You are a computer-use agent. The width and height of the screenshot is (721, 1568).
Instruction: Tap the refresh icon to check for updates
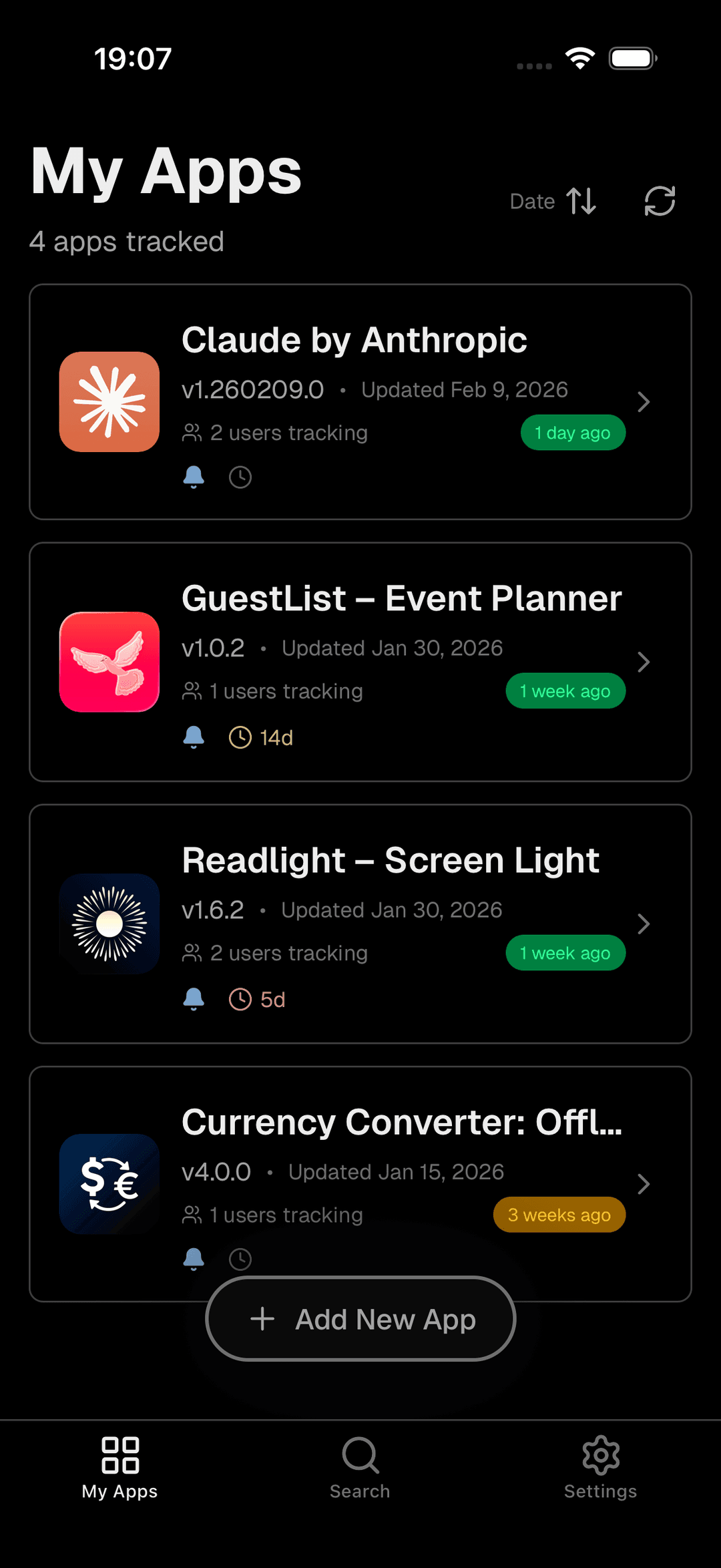660,201
